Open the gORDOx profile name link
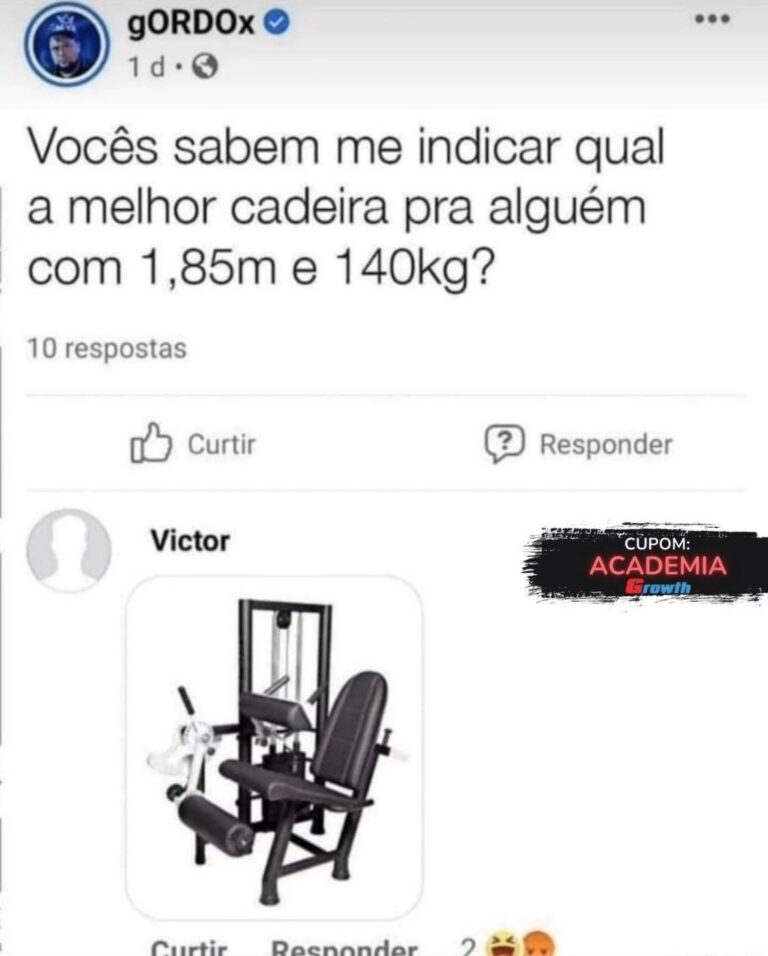The height and width of the screenshot is (956, 768). [191, 26]
